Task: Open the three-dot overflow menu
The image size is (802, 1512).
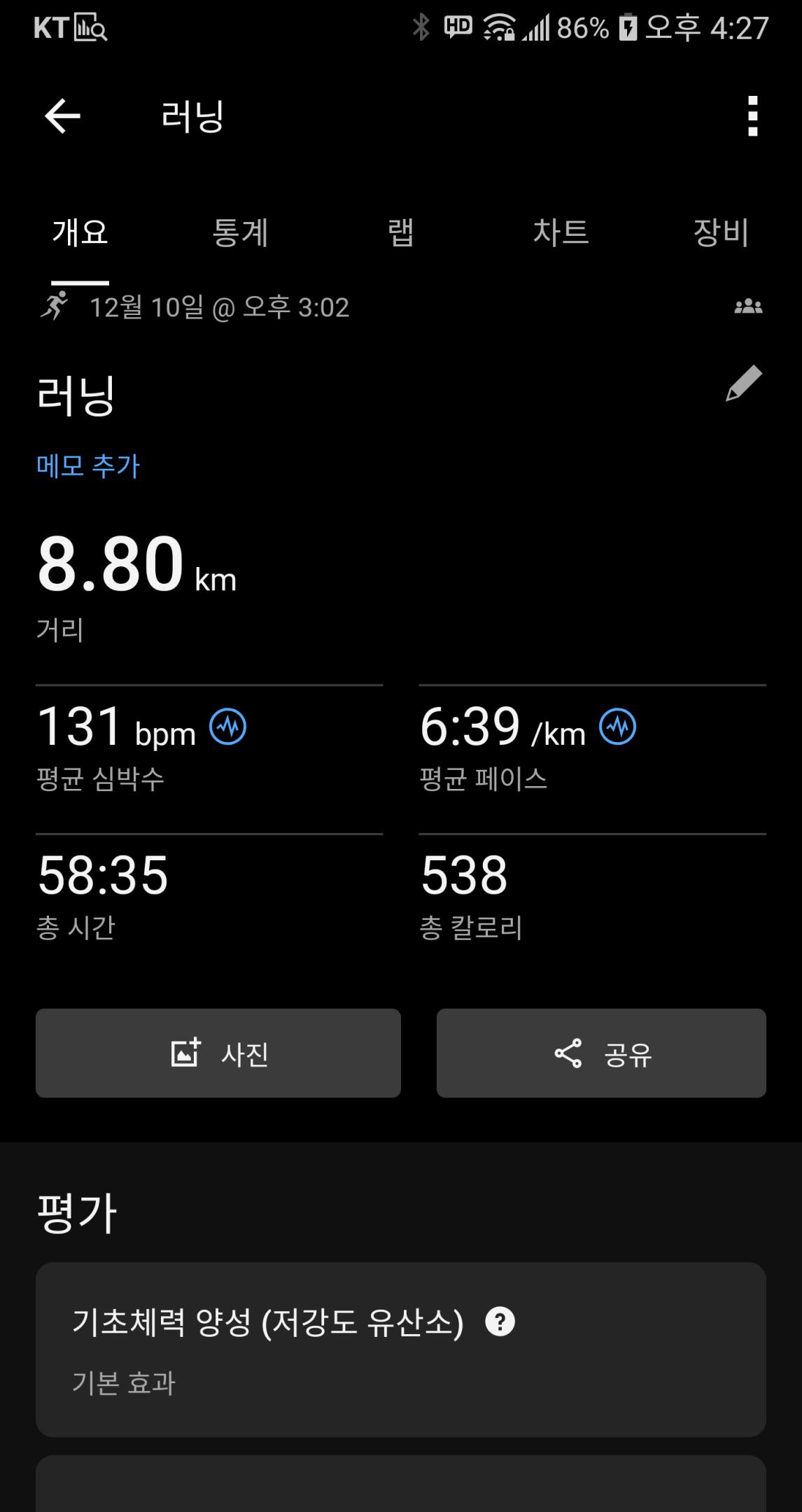Action: [x=752, y=115]
